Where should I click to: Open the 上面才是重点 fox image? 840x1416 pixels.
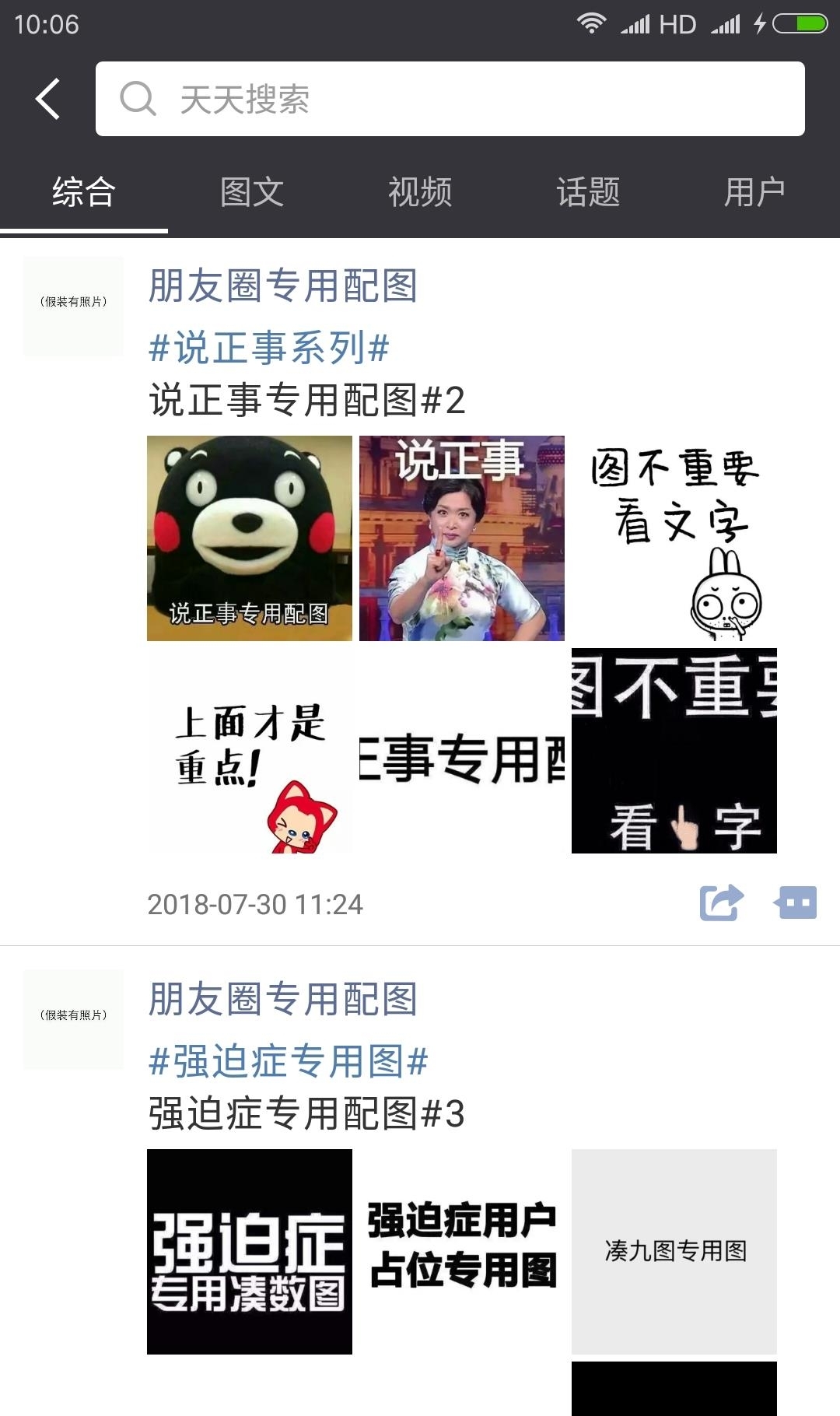tap(250, 751)
